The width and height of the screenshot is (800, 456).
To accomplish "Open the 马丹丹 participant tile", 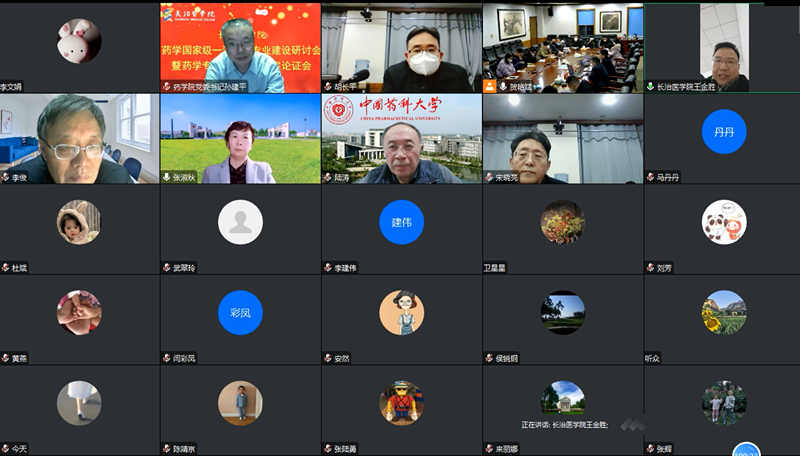I will pyautogui.click(x=723, y=138).
